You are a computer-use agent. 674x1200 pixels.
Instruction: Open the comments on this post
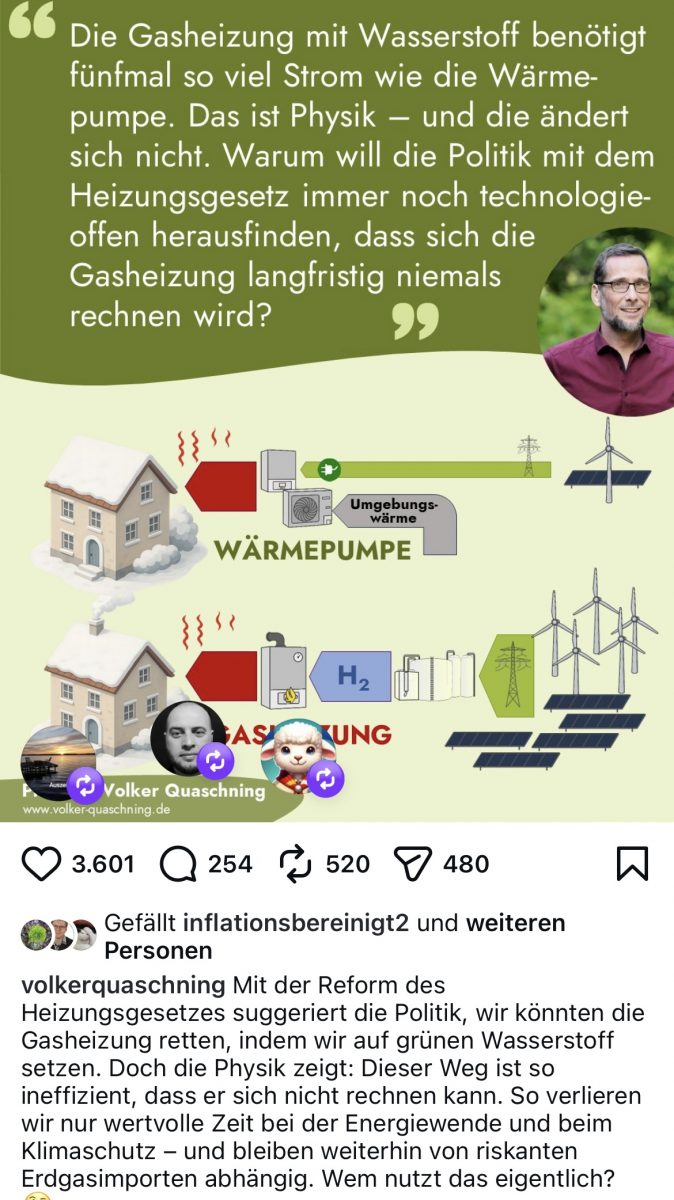pyautogui.click(x=178, y=864)
